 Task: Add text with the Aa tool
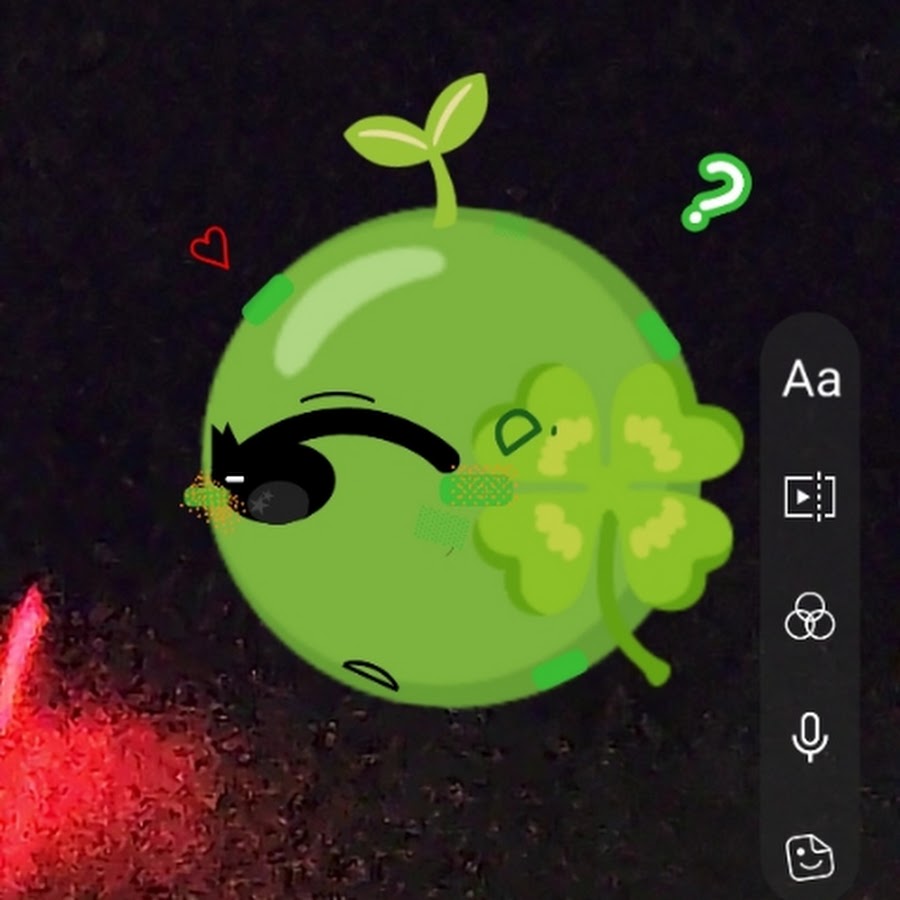(811, 380)
